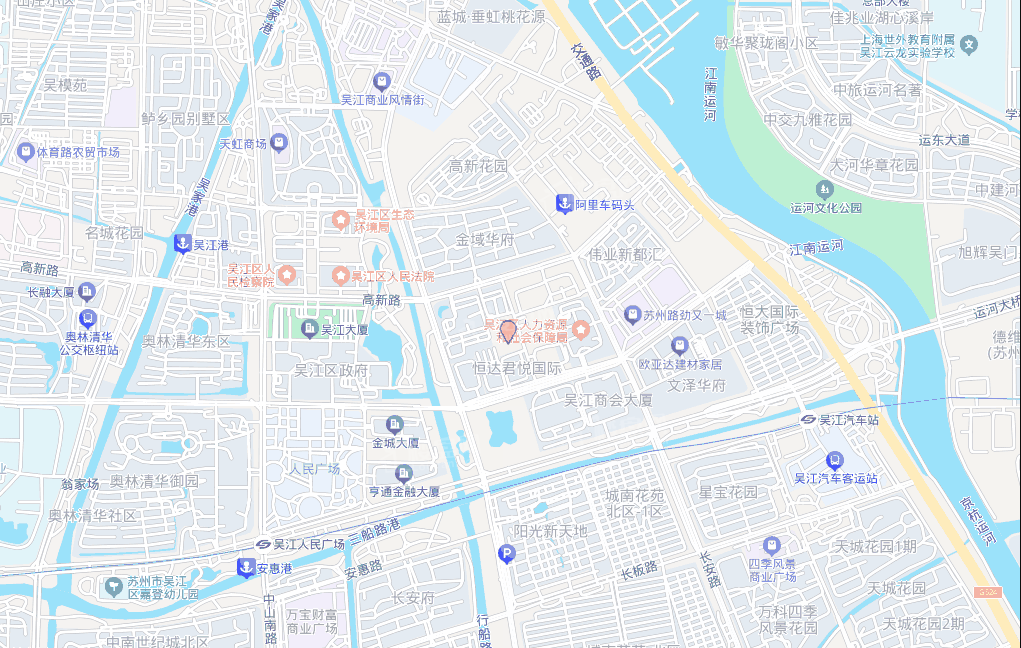Open the 吴江港 anchor marker
The width and height of the screenshot is (1021, 648).
tap(182, 243)
